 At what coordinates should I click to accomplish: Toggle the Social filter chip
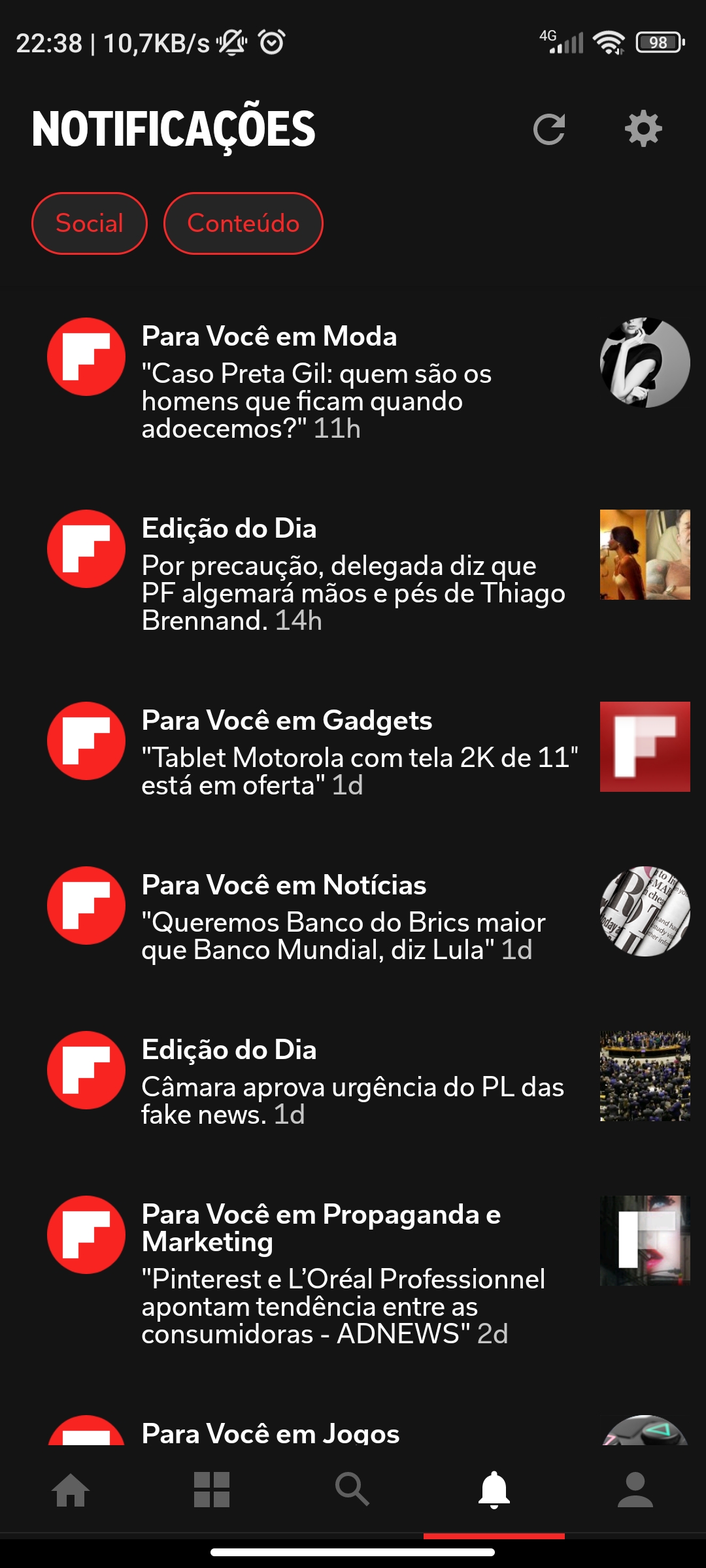[90, 223]
